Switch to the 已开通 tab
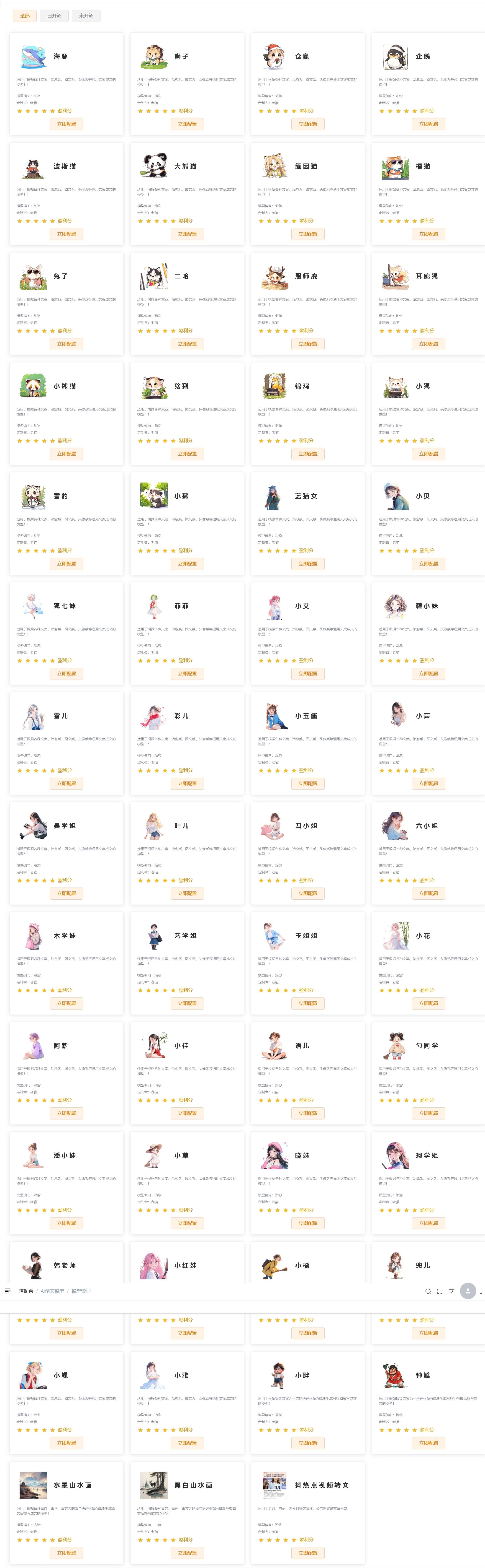 pos(54,16)
